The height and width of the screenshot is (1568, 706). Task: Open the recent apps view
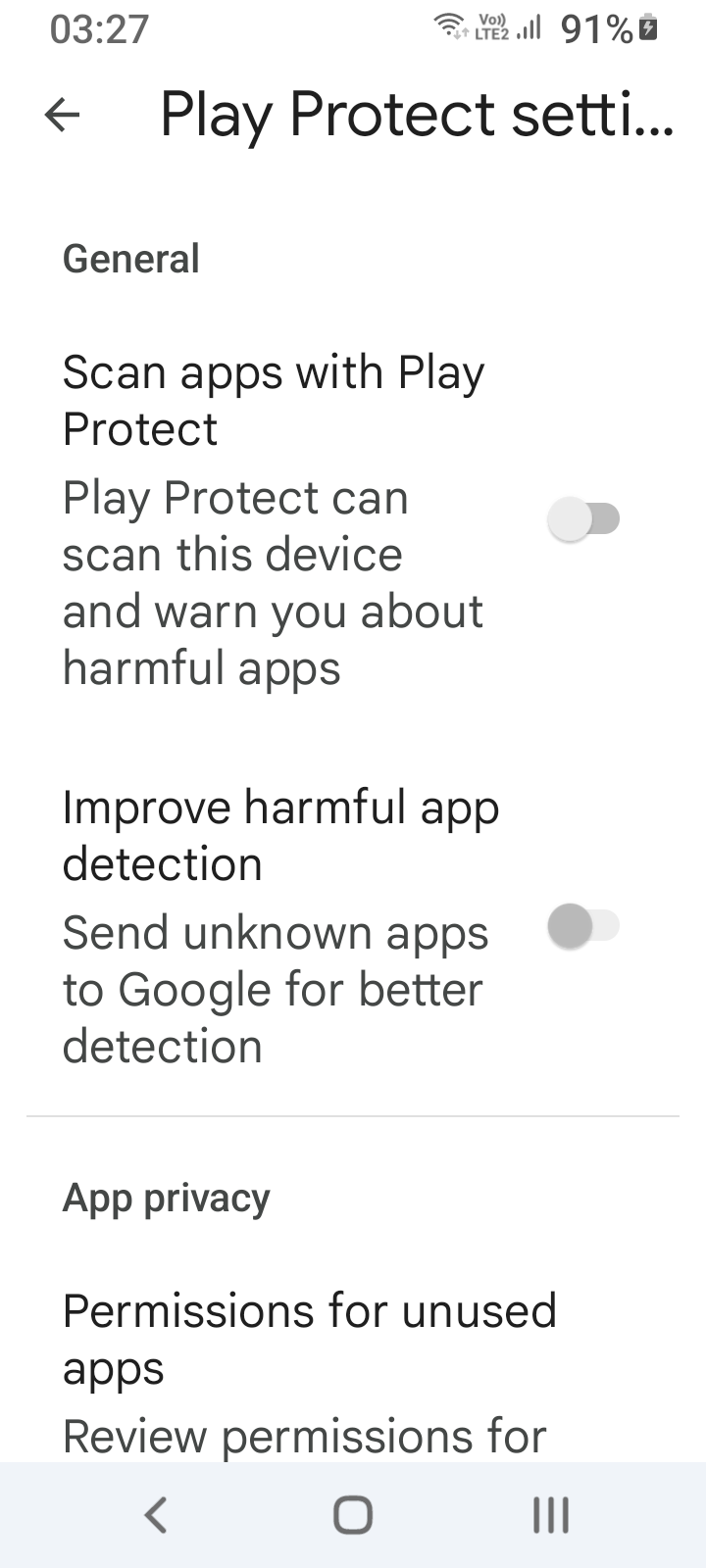pos(551,1515)
